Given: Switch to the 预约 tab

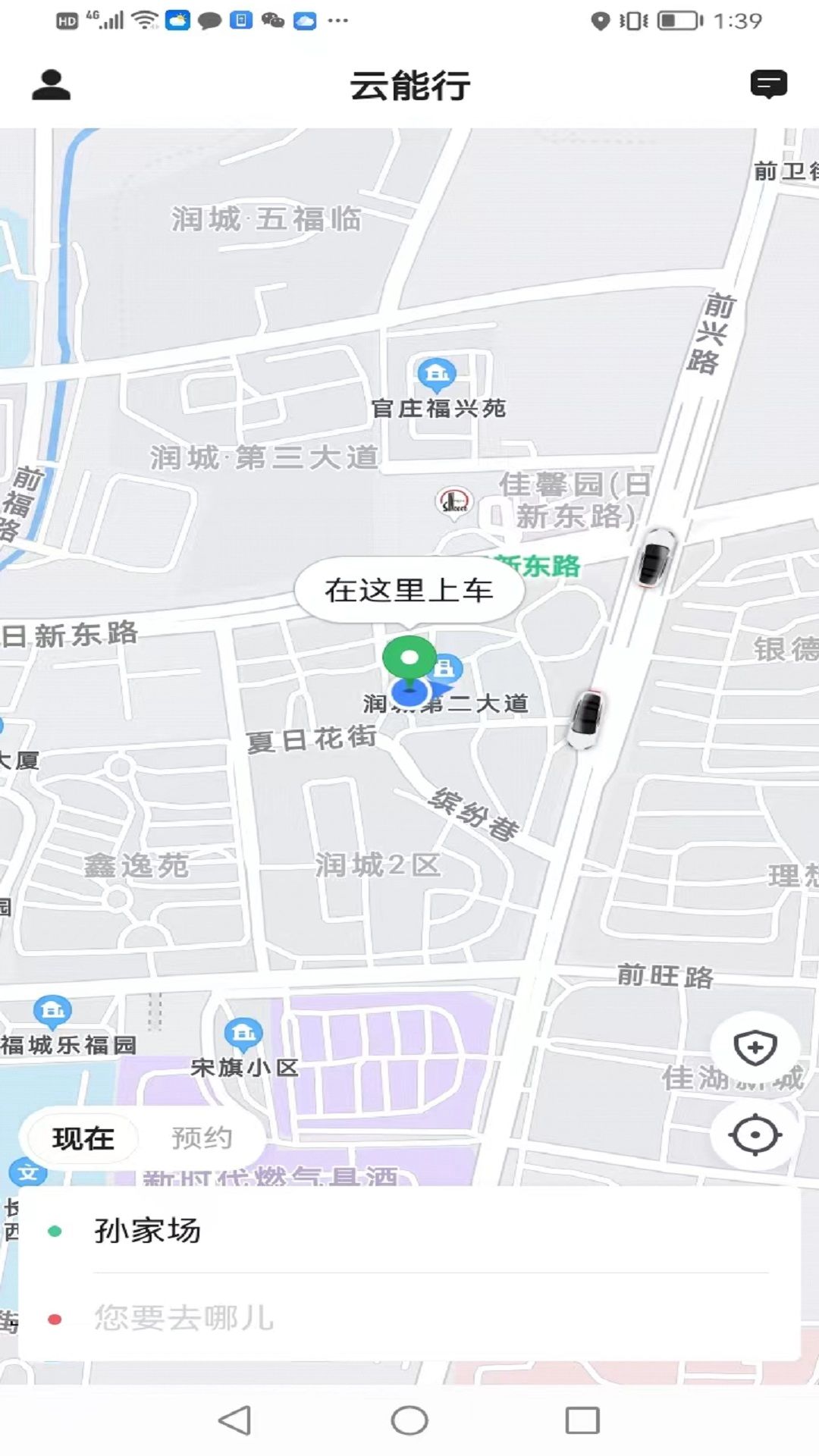Looking at the screenshot, I should [203, 1137].
